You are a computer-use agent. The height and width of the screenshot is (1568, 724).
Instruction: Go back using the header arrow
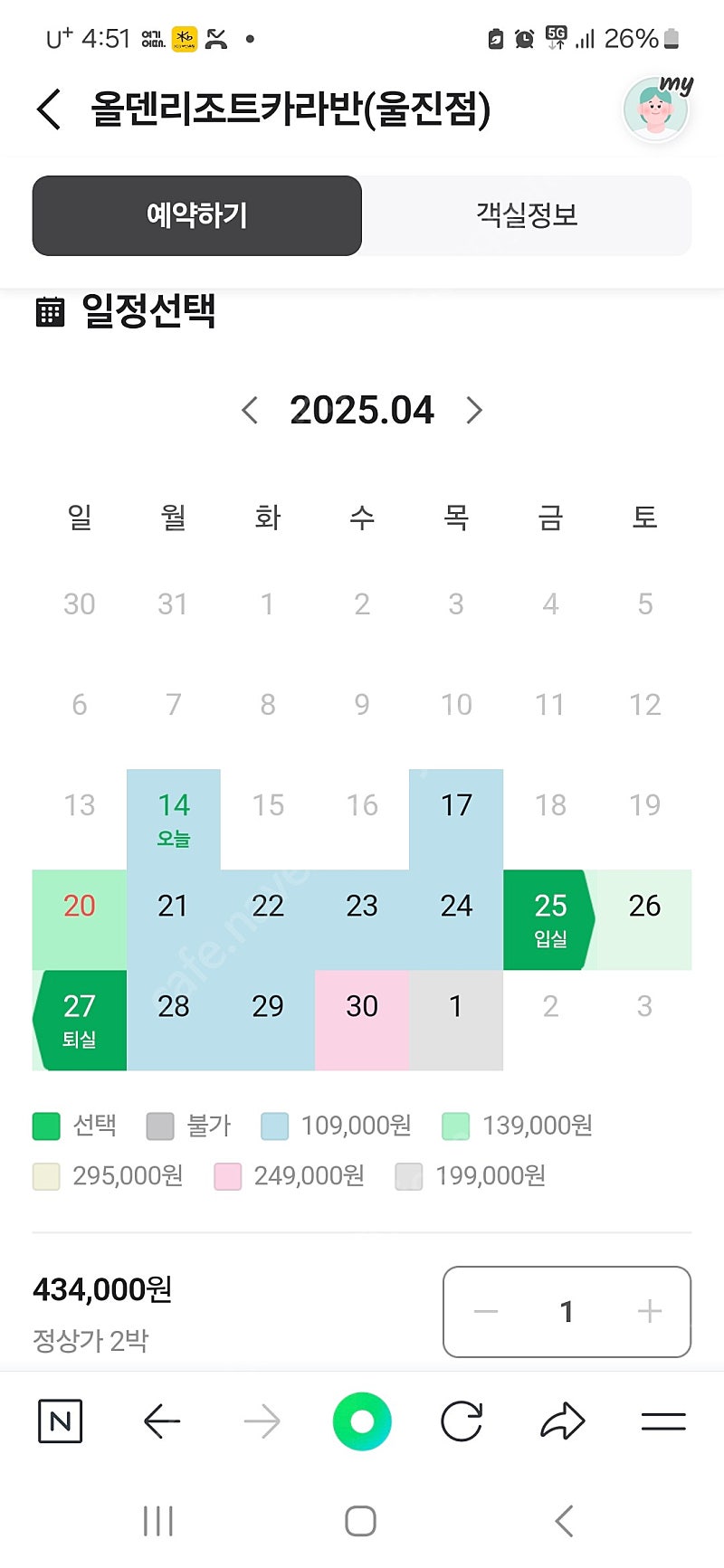[49, 109]
